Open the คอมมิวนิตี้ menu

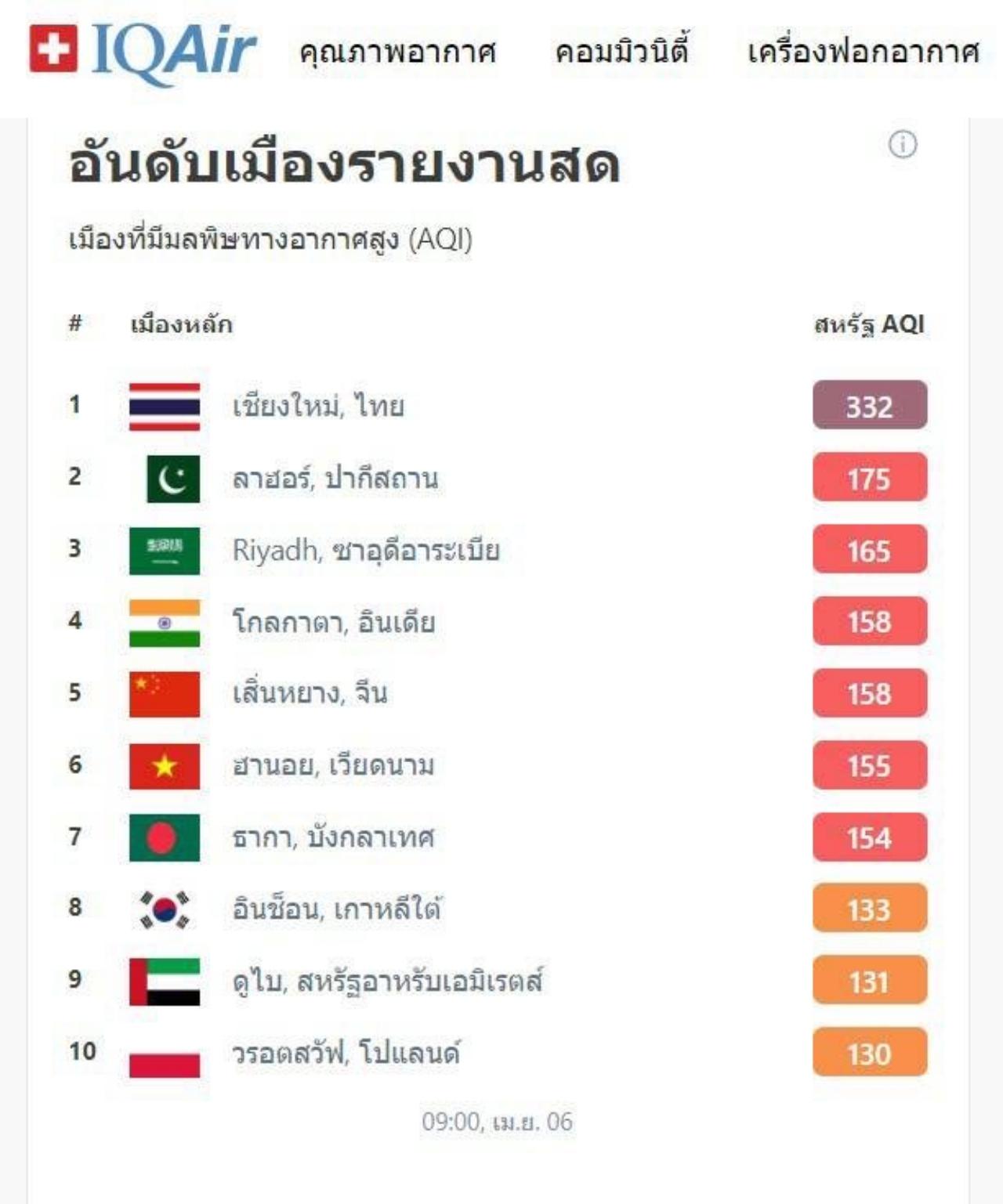click(621, 52)
